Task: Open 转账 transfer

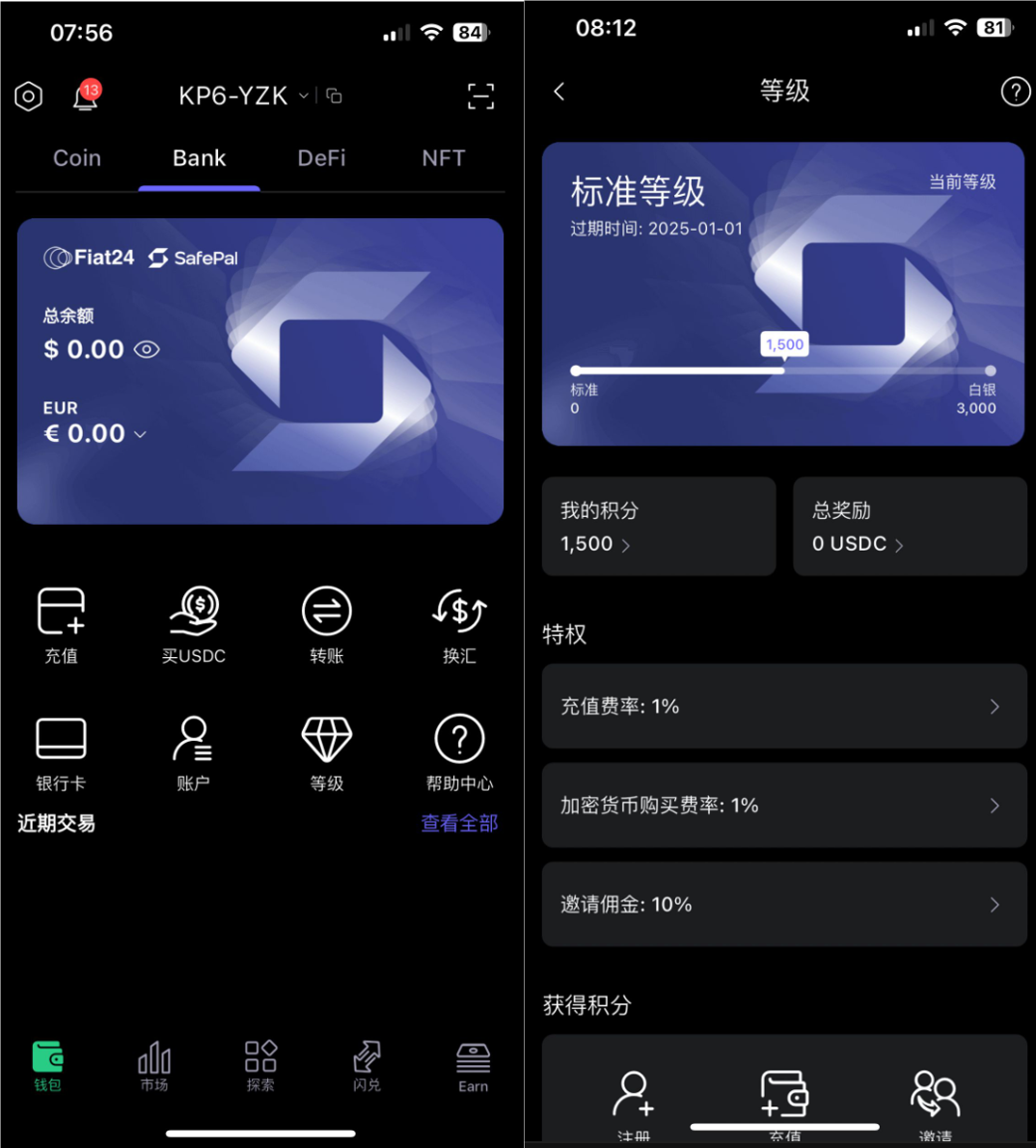Action: (x=326, y=624)
